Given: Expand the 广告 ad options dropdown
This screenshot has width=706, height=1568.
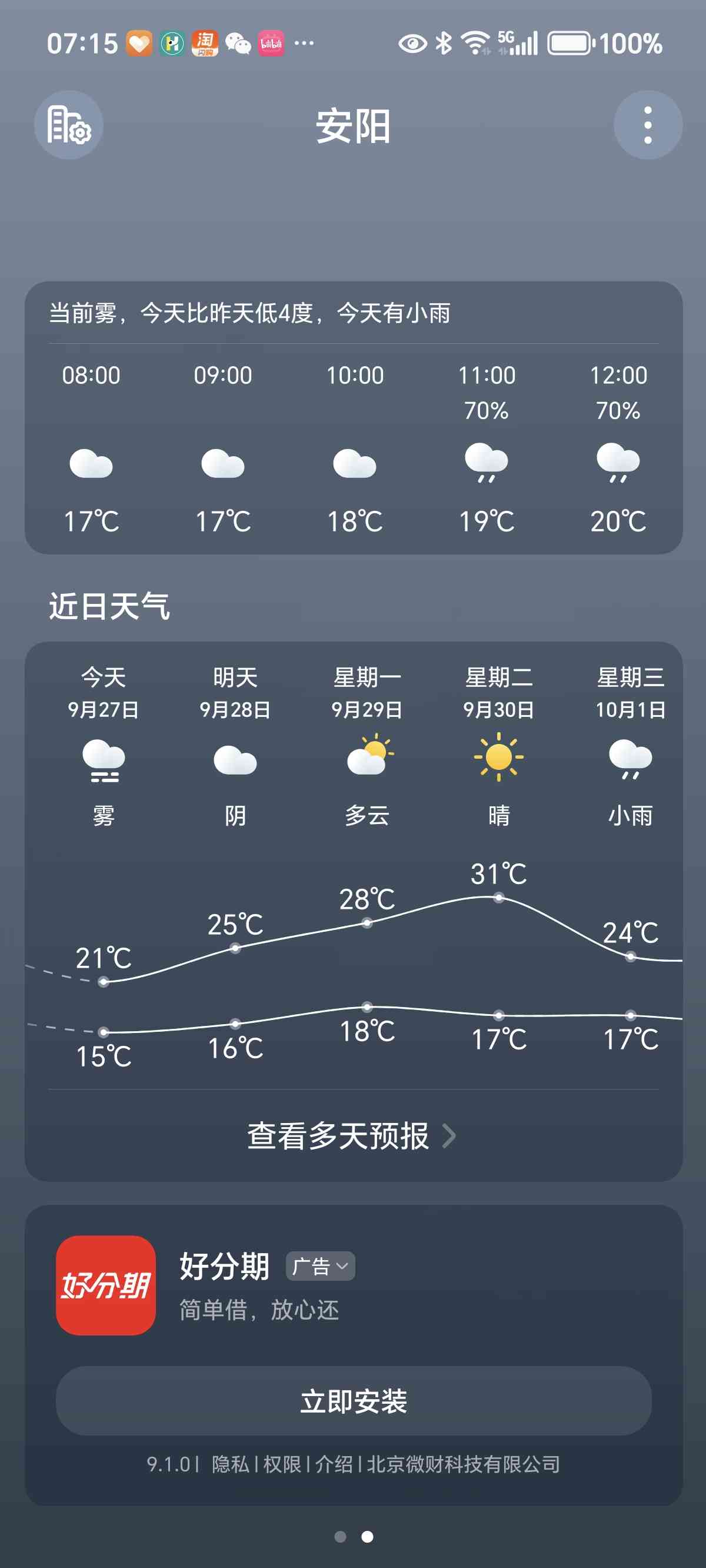Looking at the screenshot, I should click(320, 1267).
